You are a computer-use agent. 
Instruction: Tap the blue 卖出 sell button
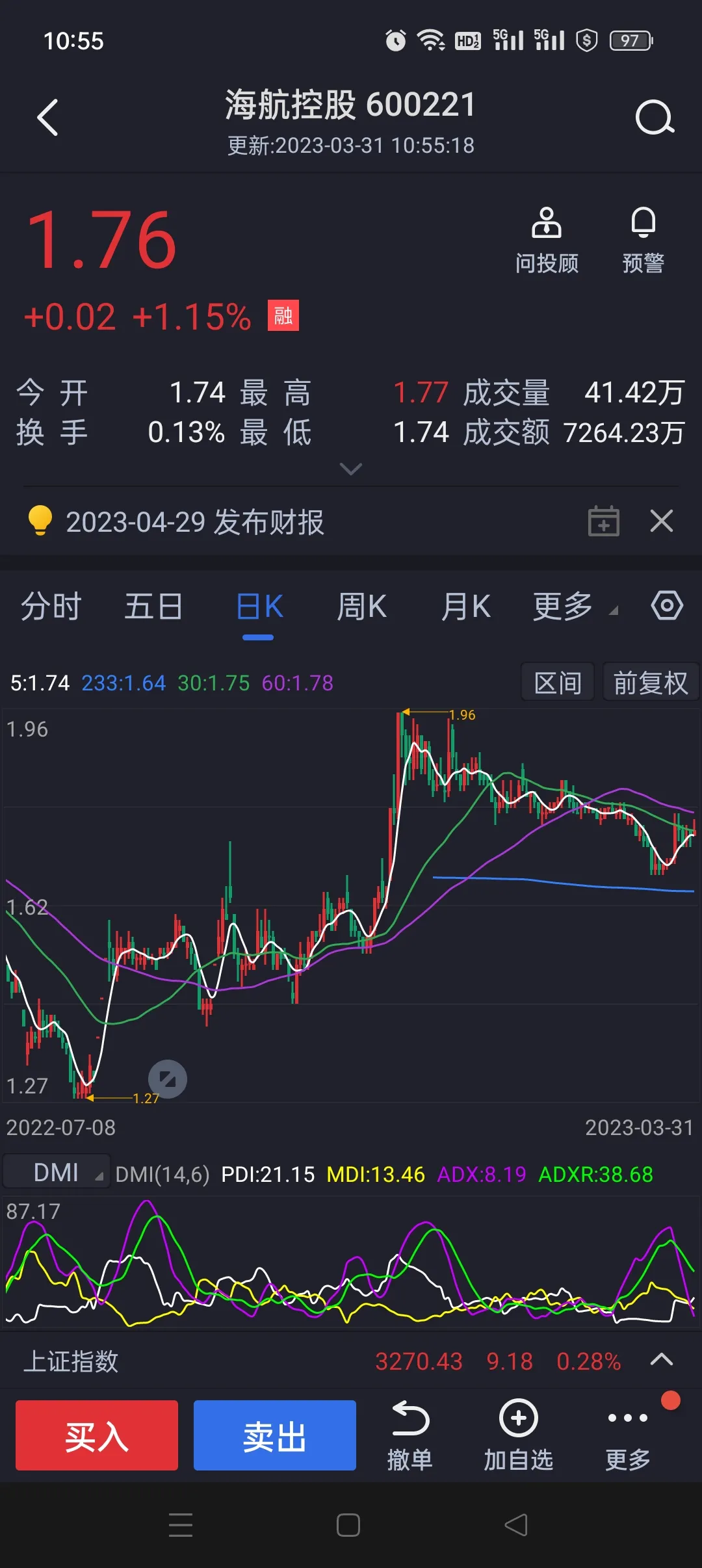(x=274, y=1435)
